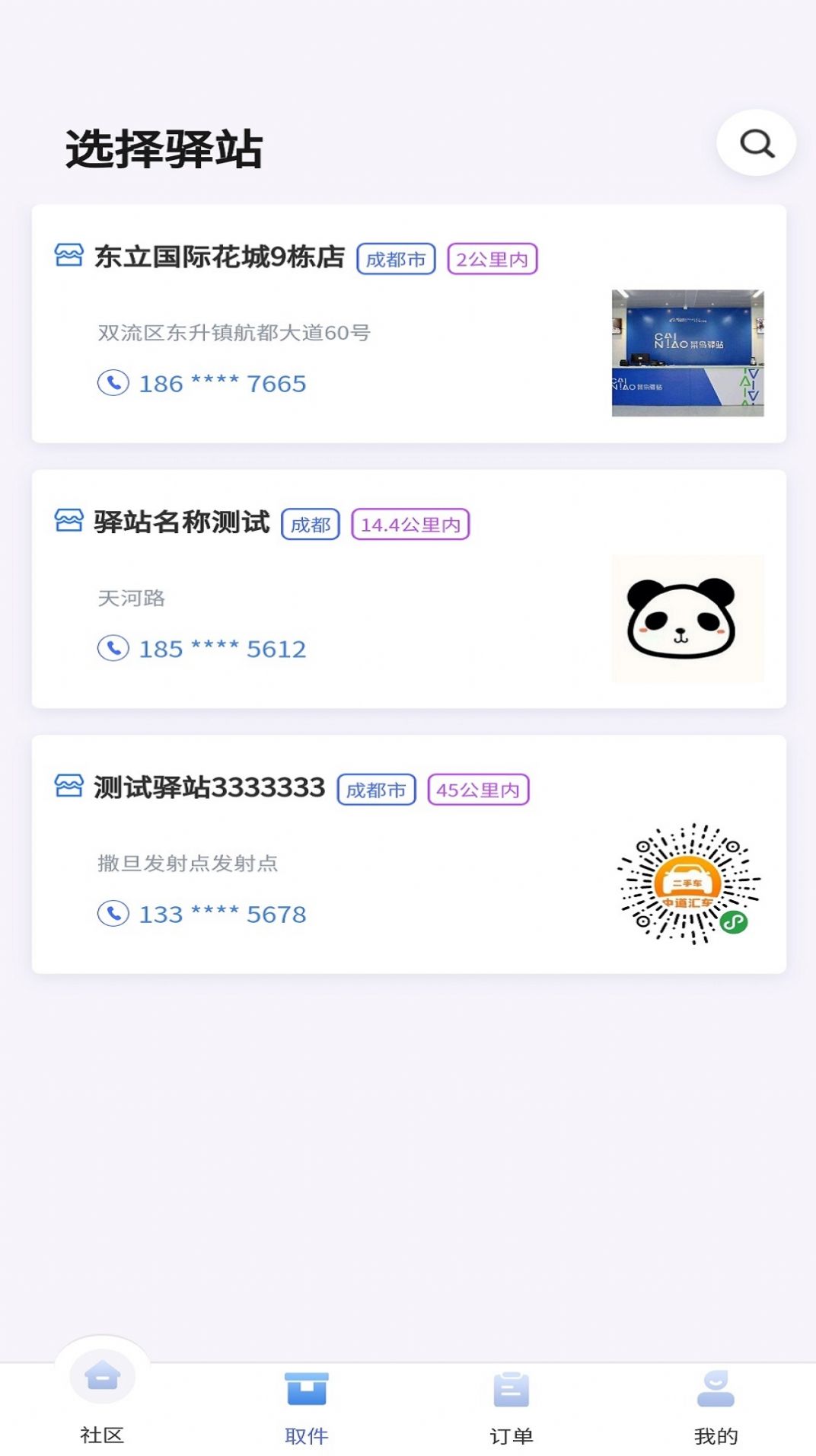
Task: Open the search icon
Action: point(756,143)
